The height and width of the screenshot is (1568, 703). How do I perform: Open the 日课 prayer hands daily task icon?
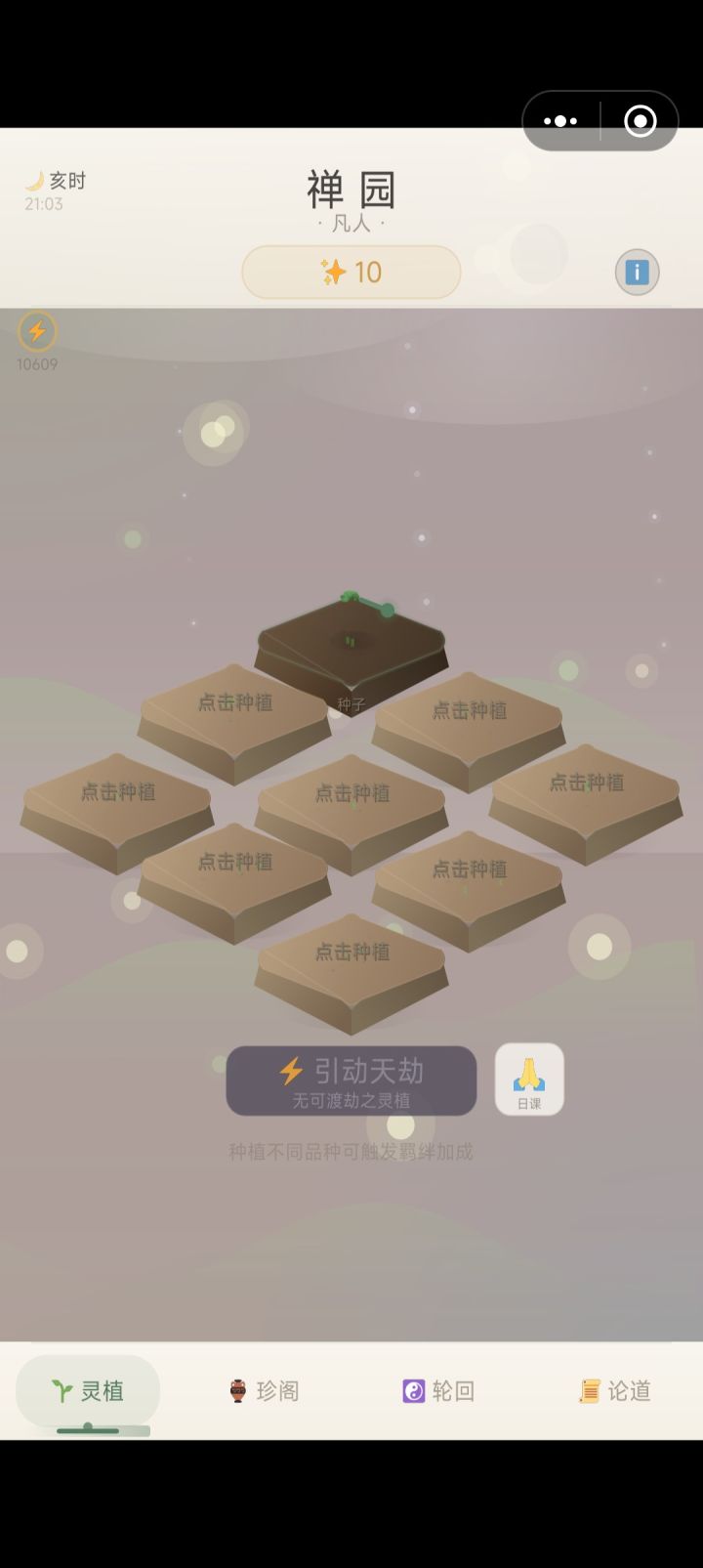529,1080
